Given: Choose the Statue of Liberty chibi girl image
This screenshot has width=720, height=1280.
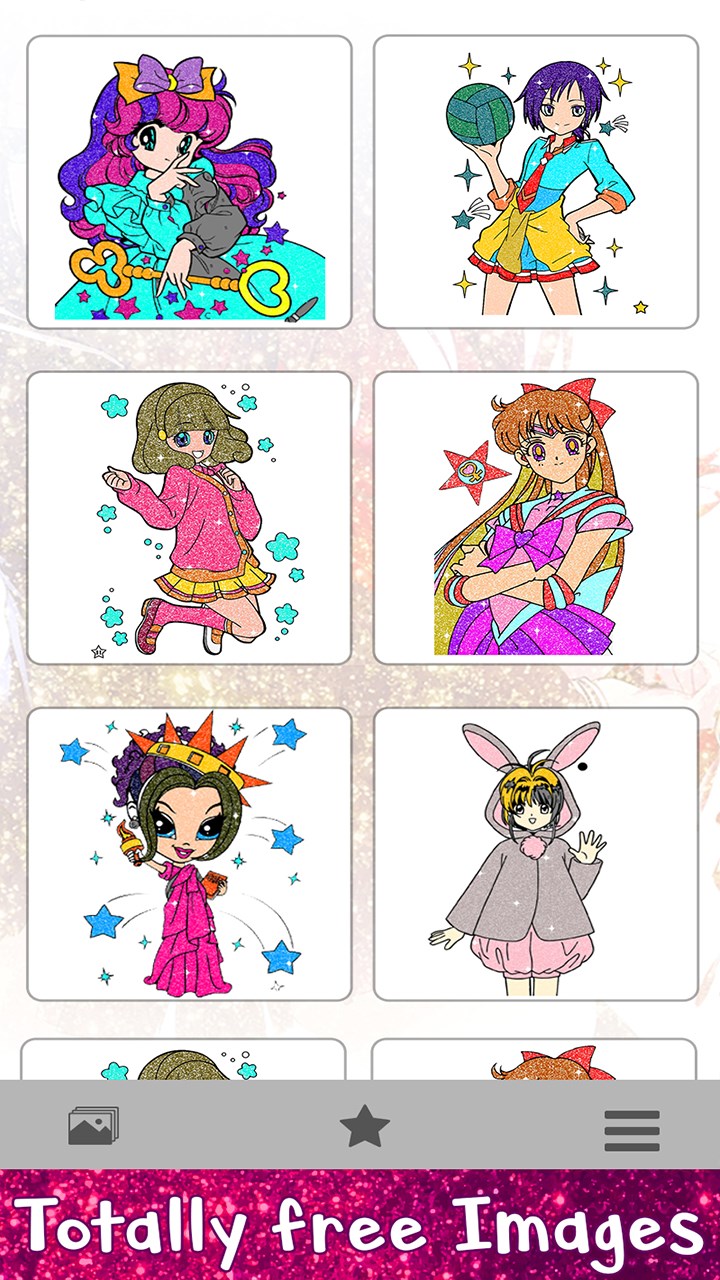Looking at the screenshot, I should [x=189, y=854].
